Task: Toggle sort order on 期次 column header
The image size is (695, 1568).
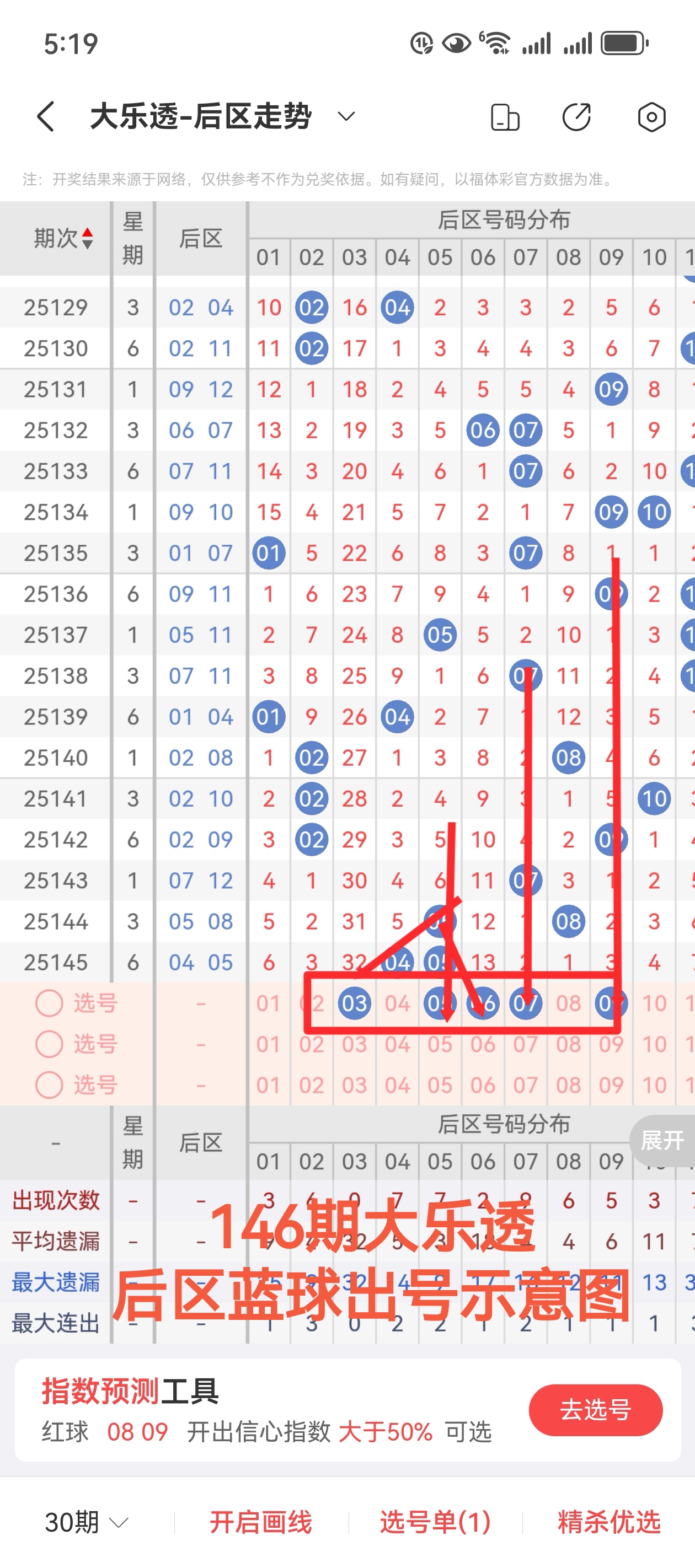Action: [63, 239]
